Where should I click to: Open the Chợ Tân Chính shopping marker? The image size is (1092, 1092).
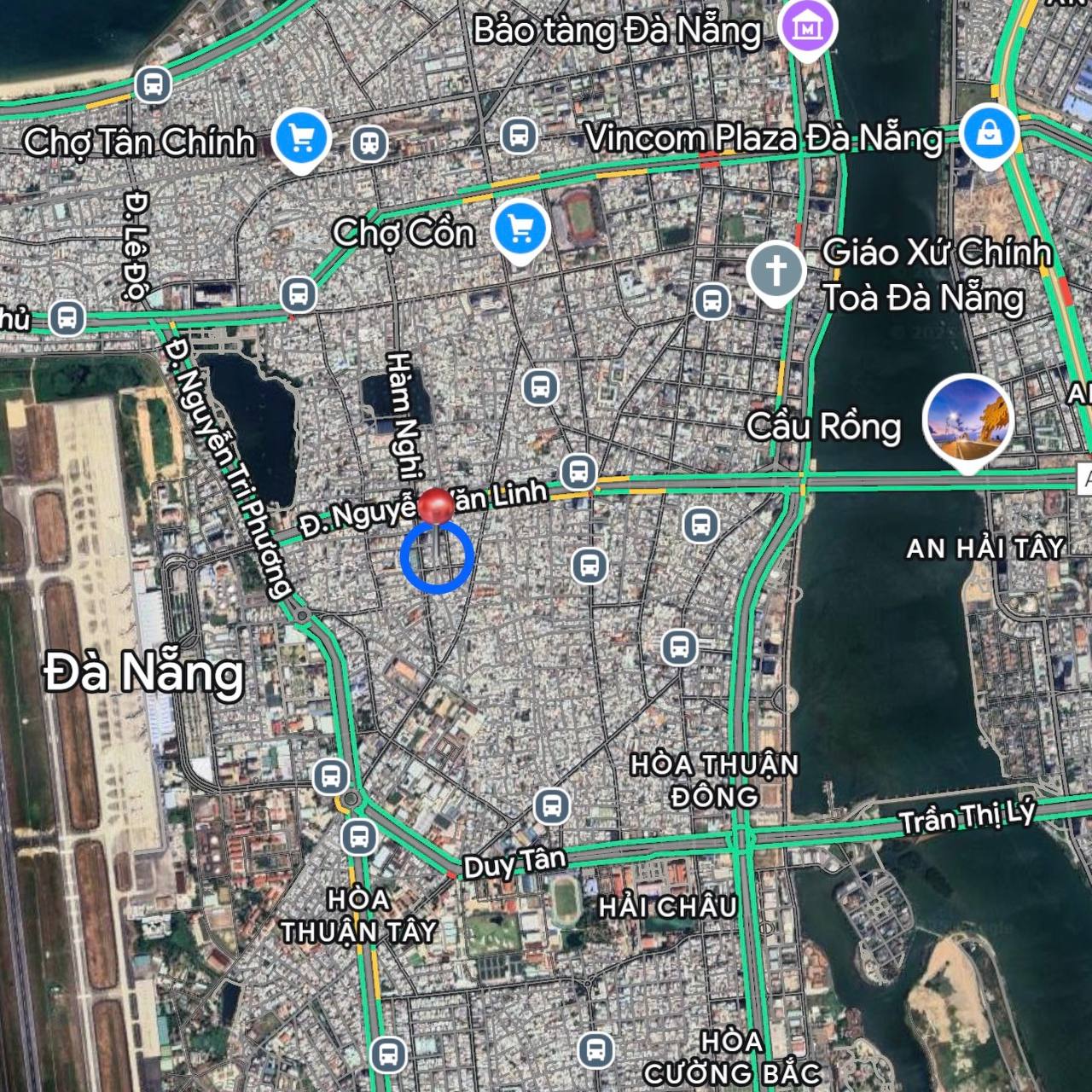tap(302, 139)
